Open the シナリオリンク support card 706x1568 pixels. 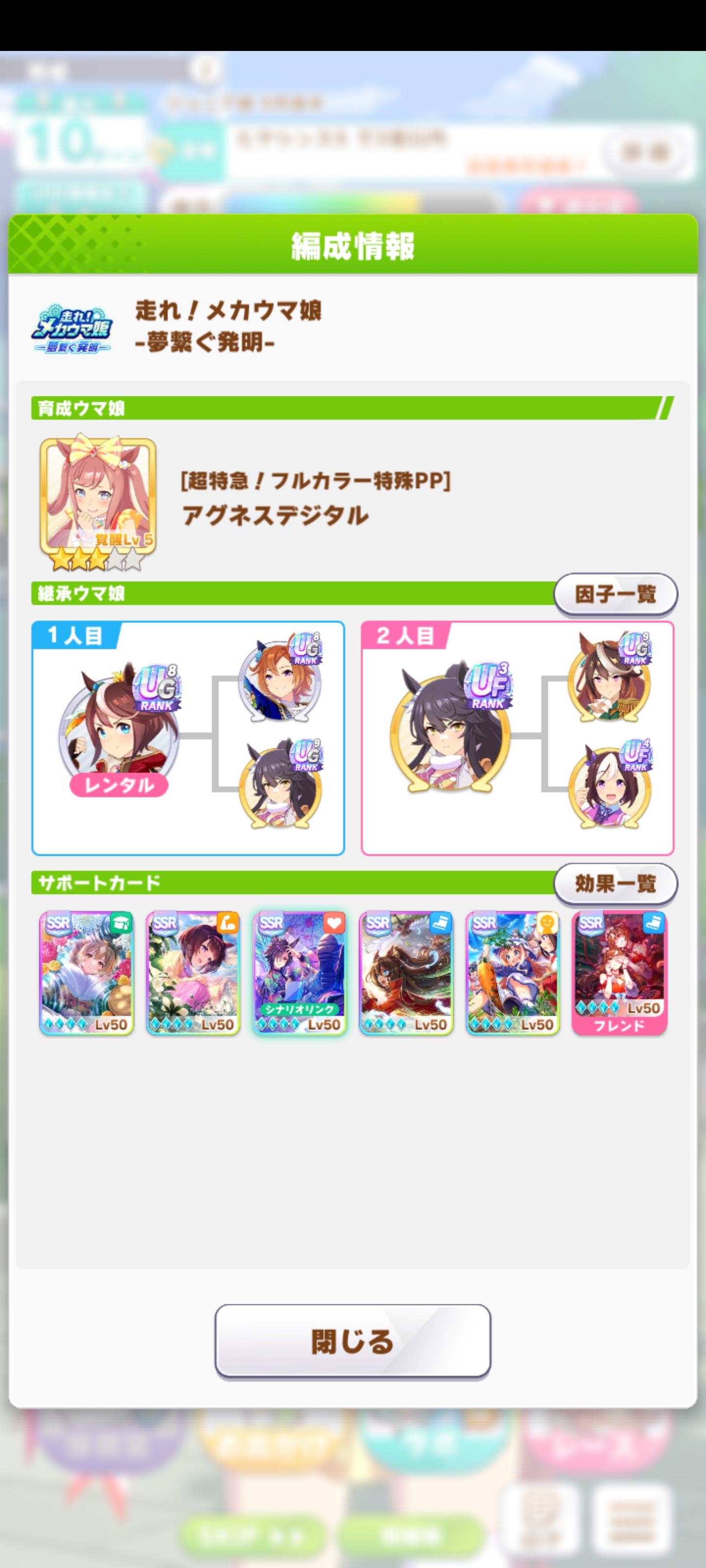[300, 973]
